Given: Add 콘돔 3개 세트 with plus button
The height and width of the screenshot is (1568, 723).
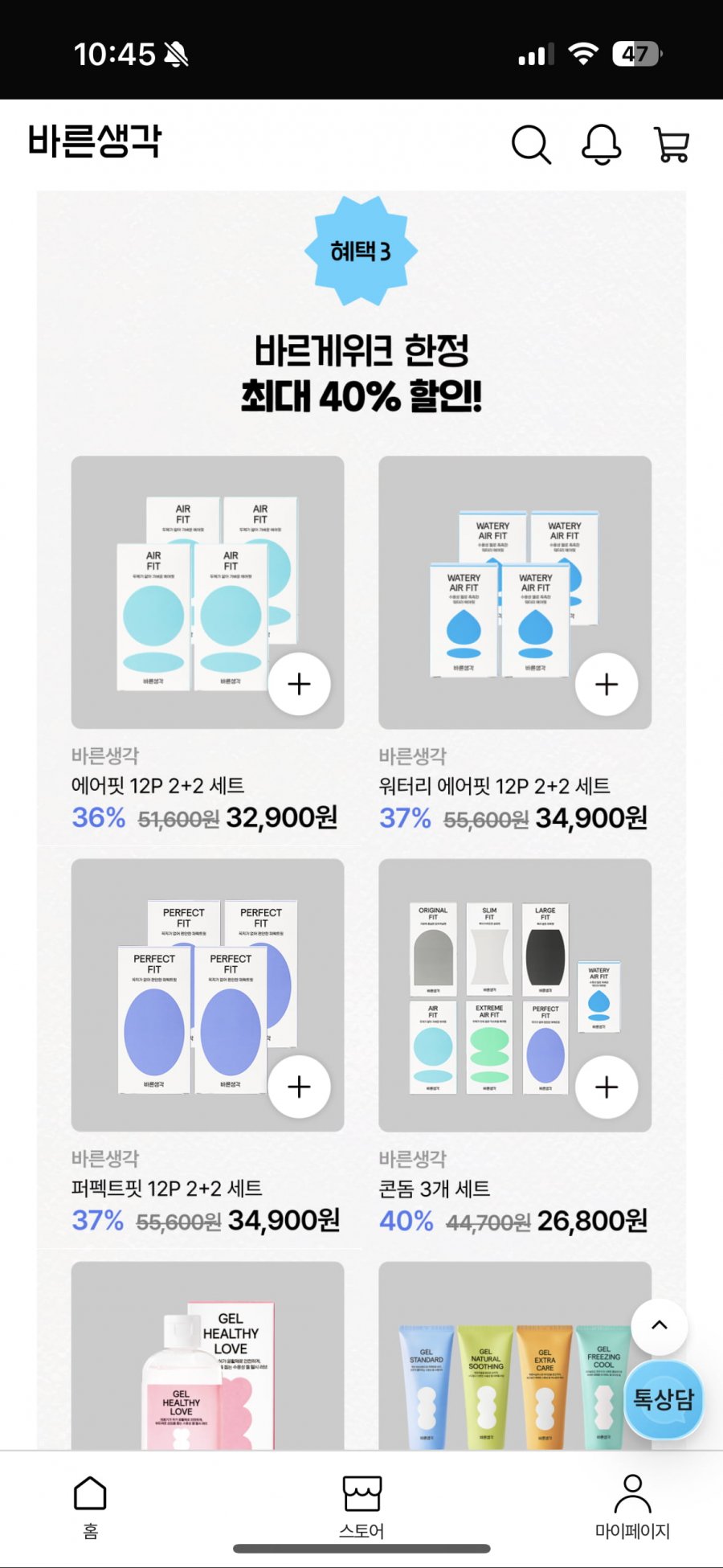Looking at the screenshot, I should click(607, 1087).
